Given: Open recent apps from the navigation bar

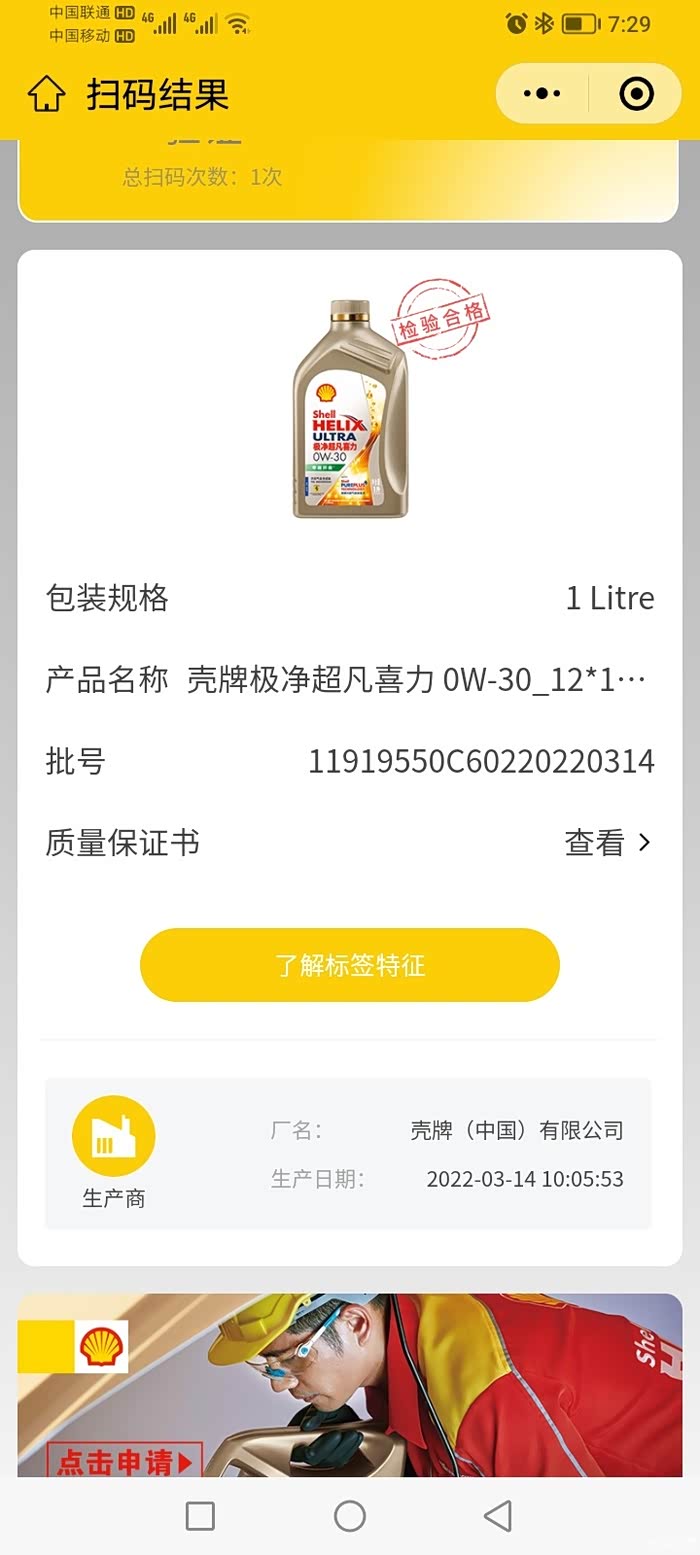Looking at the screenshot, I should click(x=201, y=1516).
